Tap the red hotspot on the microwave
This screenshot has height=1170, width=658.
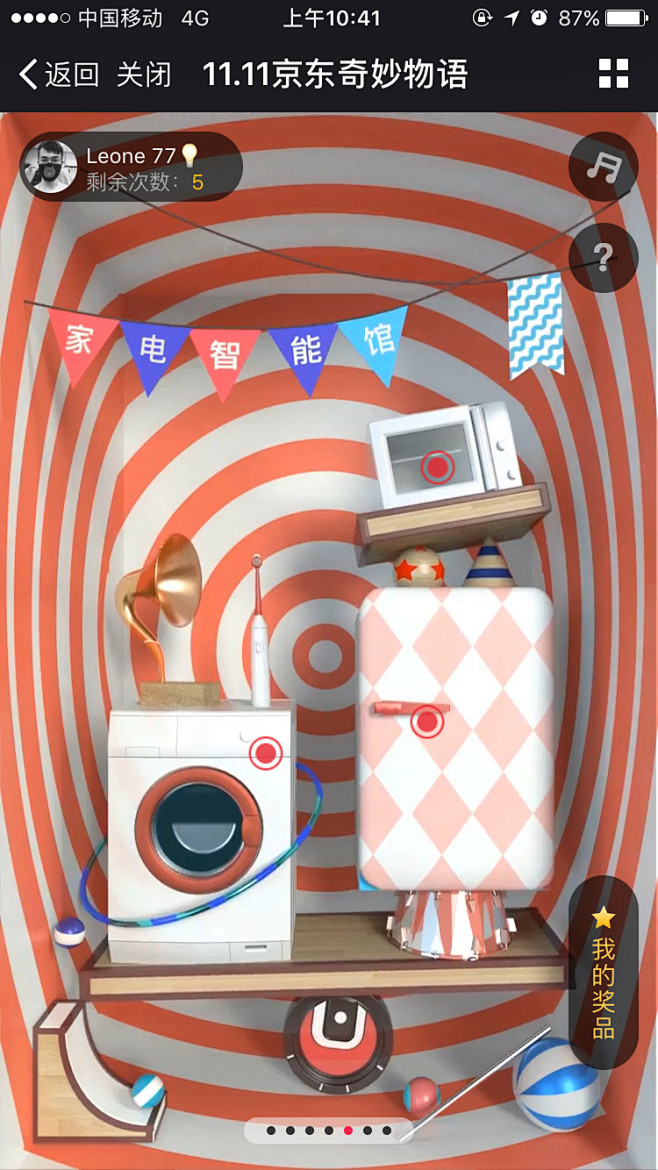[438, 467]
